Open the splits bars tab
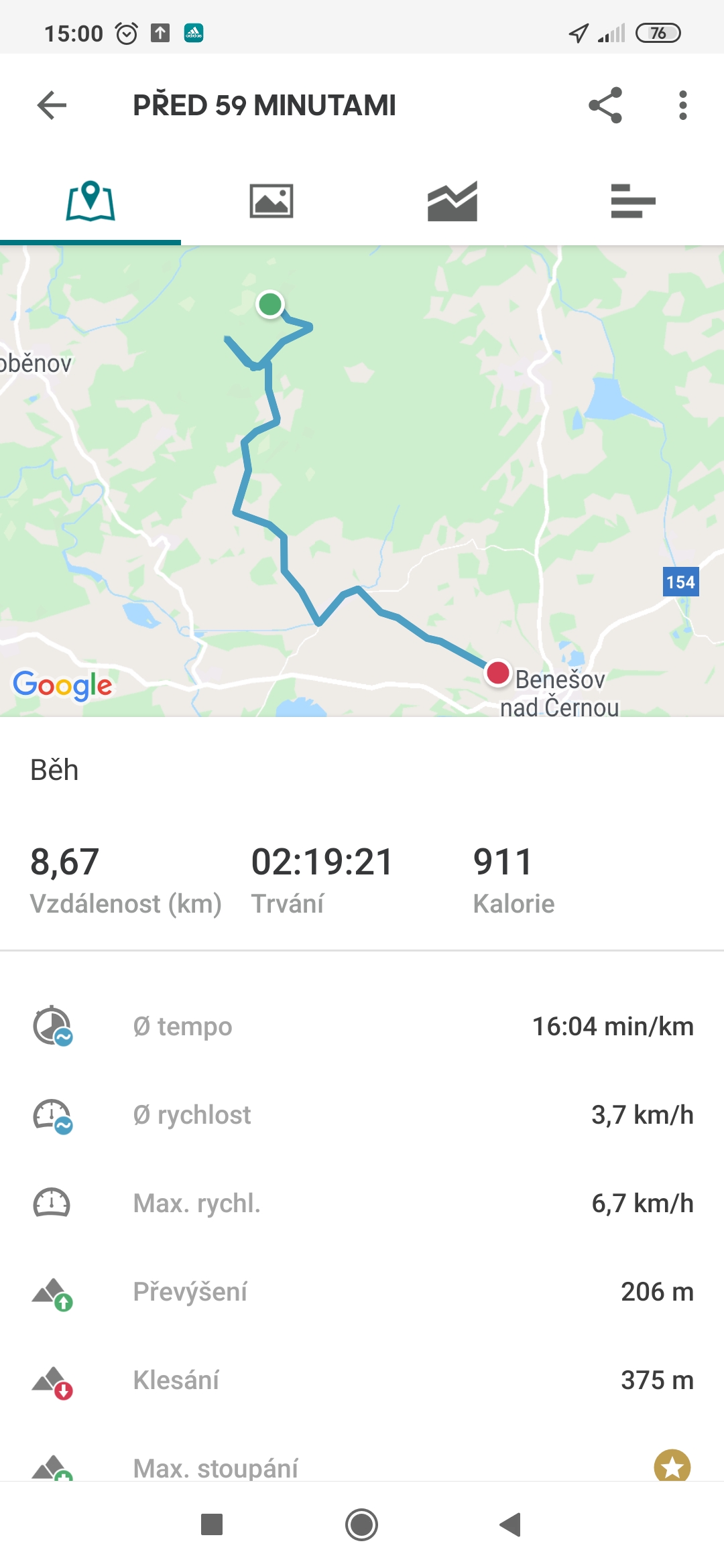724x1568 pixels. coord(633,201)
